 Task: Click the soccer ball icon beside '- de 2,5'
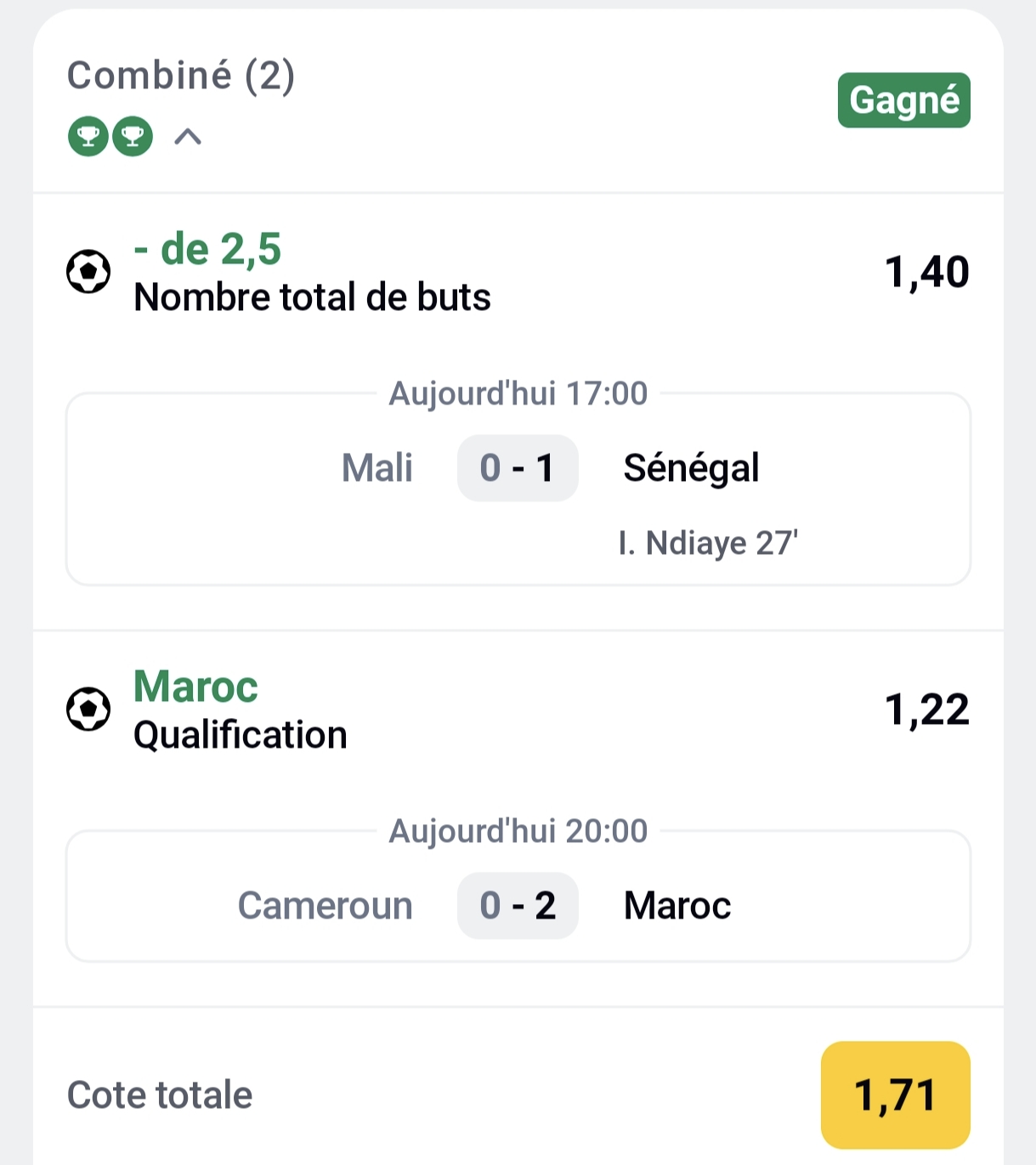click(x=88, y=272)
